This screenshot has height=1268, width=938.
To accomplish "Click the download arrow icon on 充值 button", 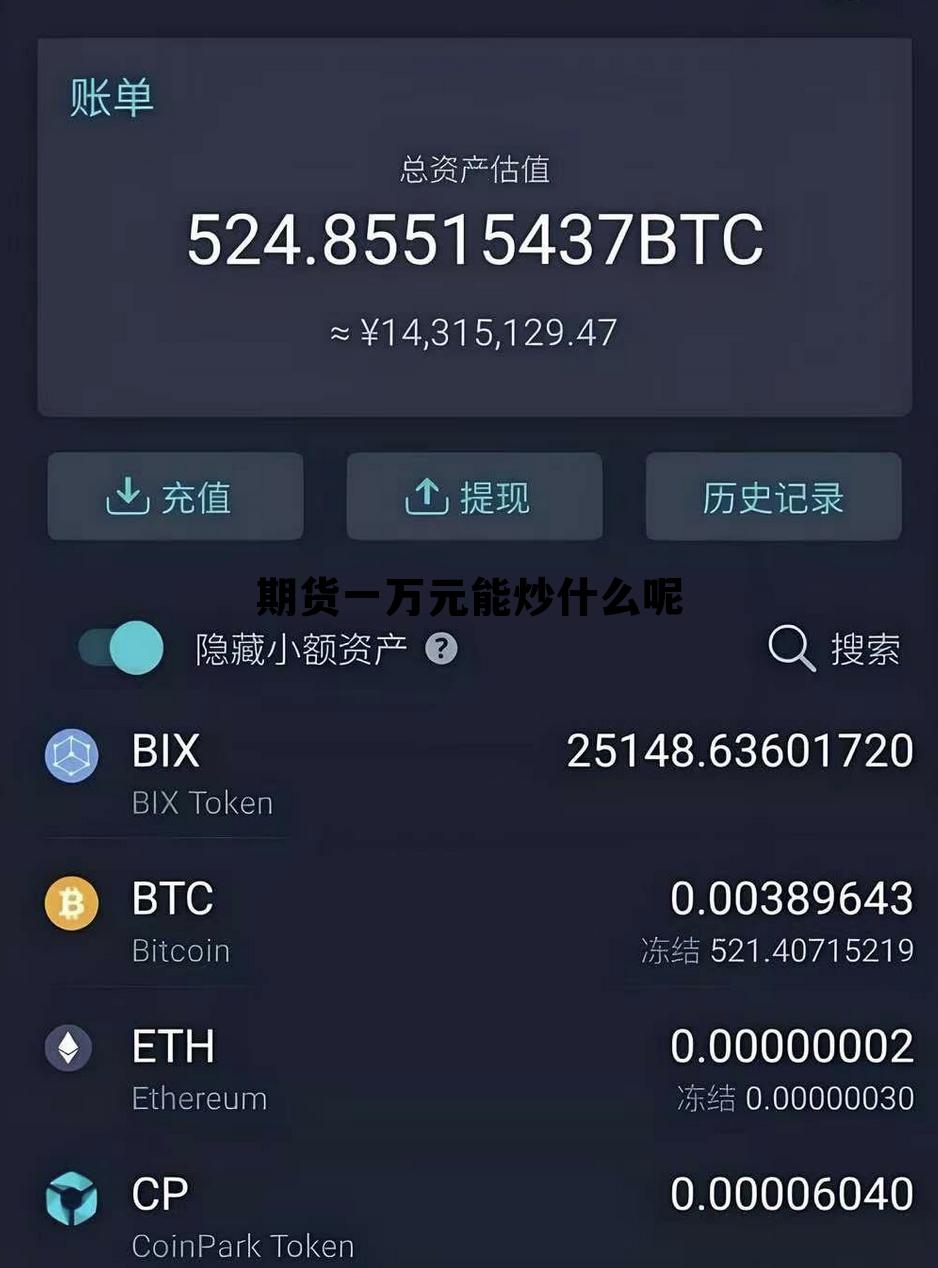I will 127,495.
